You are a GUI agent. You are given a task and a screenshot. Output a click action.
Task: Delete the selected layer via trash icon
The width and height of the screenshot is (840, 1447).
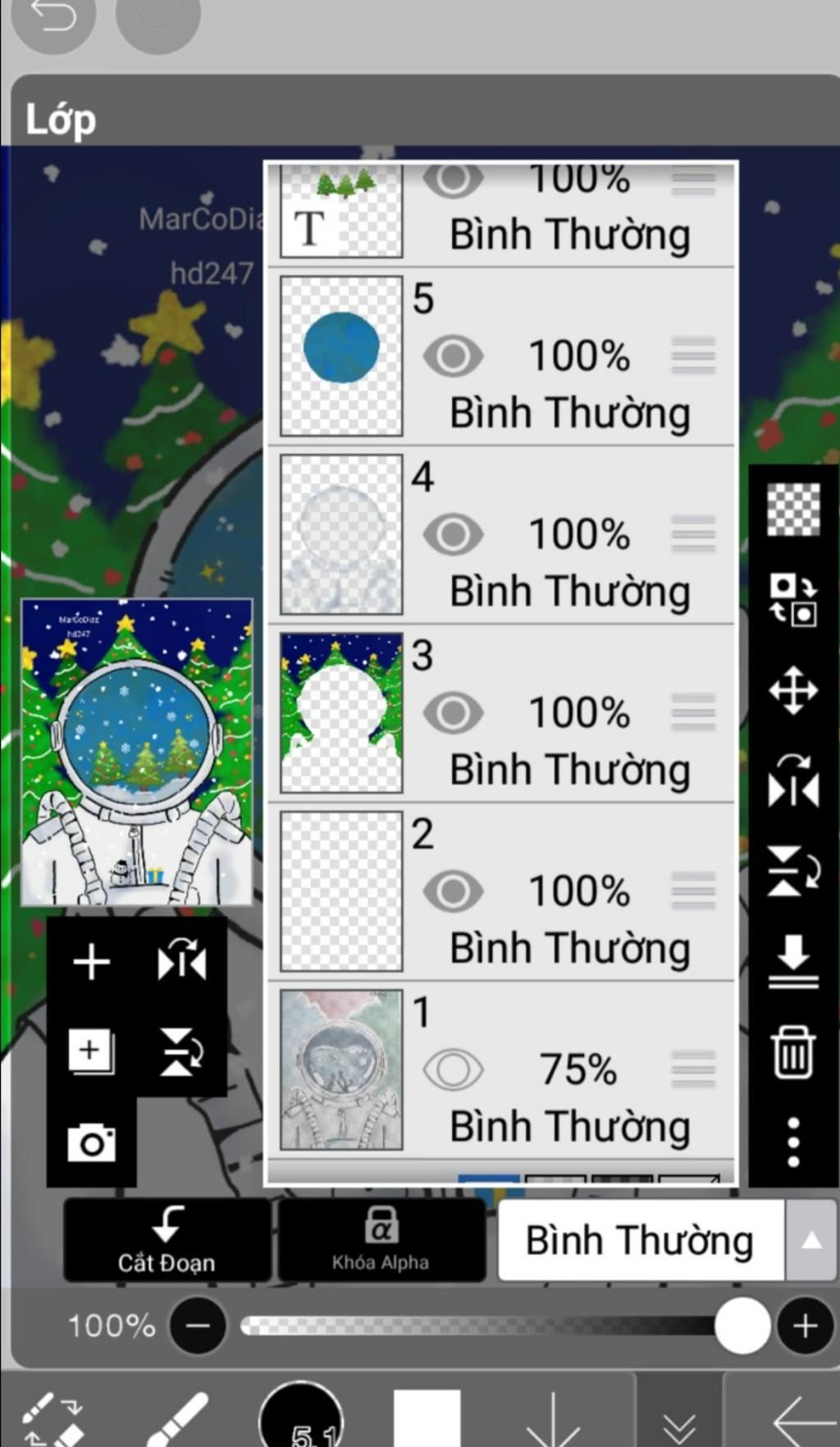coord(793,1051)
